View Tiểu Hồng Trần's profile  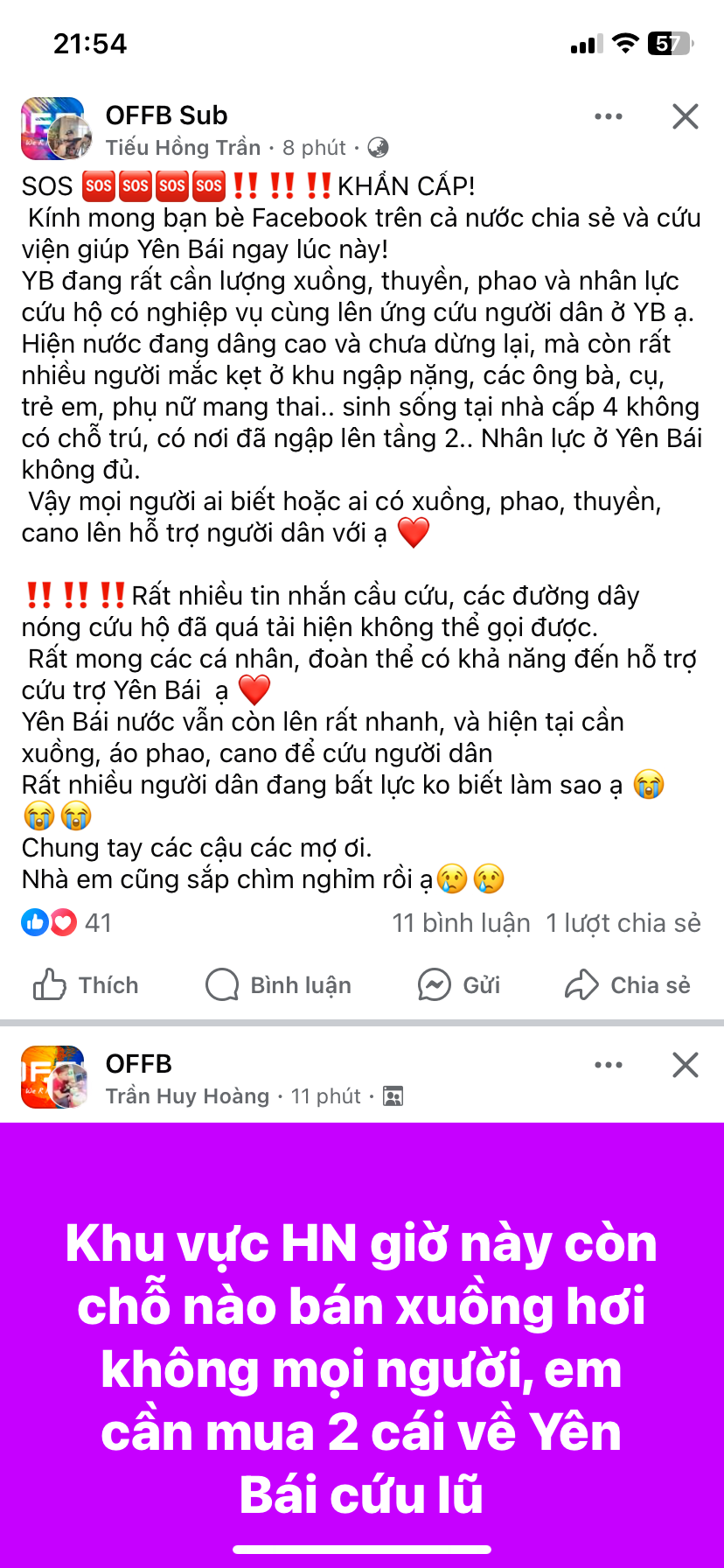(183, 148)
